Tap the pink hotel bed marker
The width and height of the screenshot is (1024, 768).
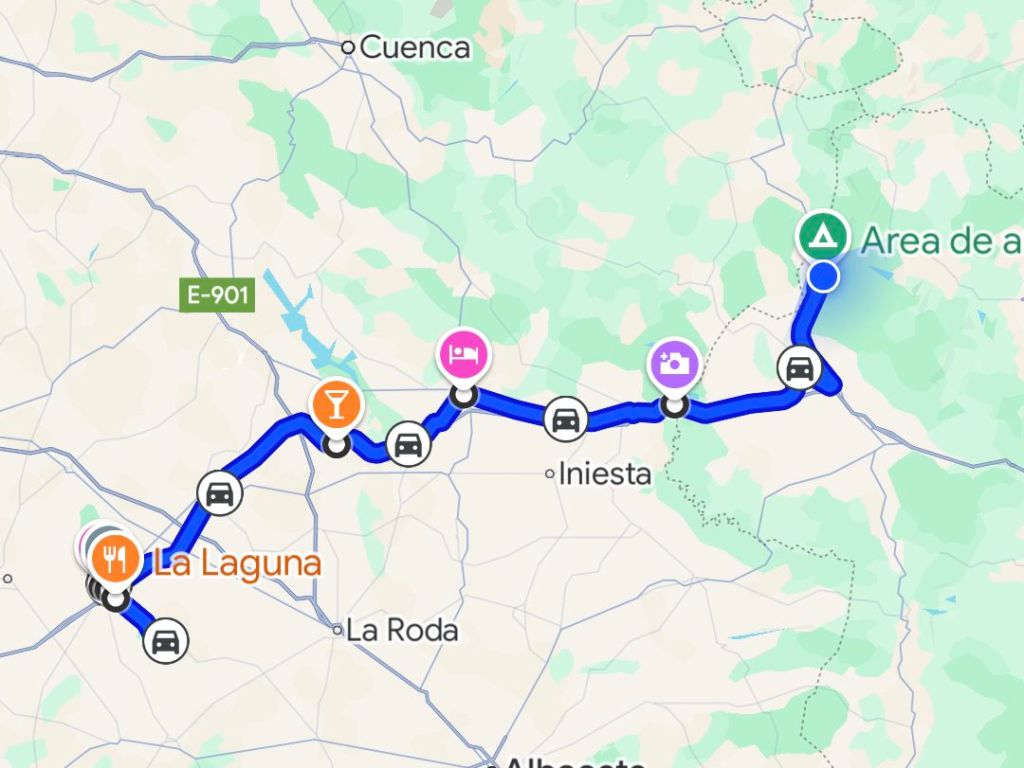click(x=463, y=353)
